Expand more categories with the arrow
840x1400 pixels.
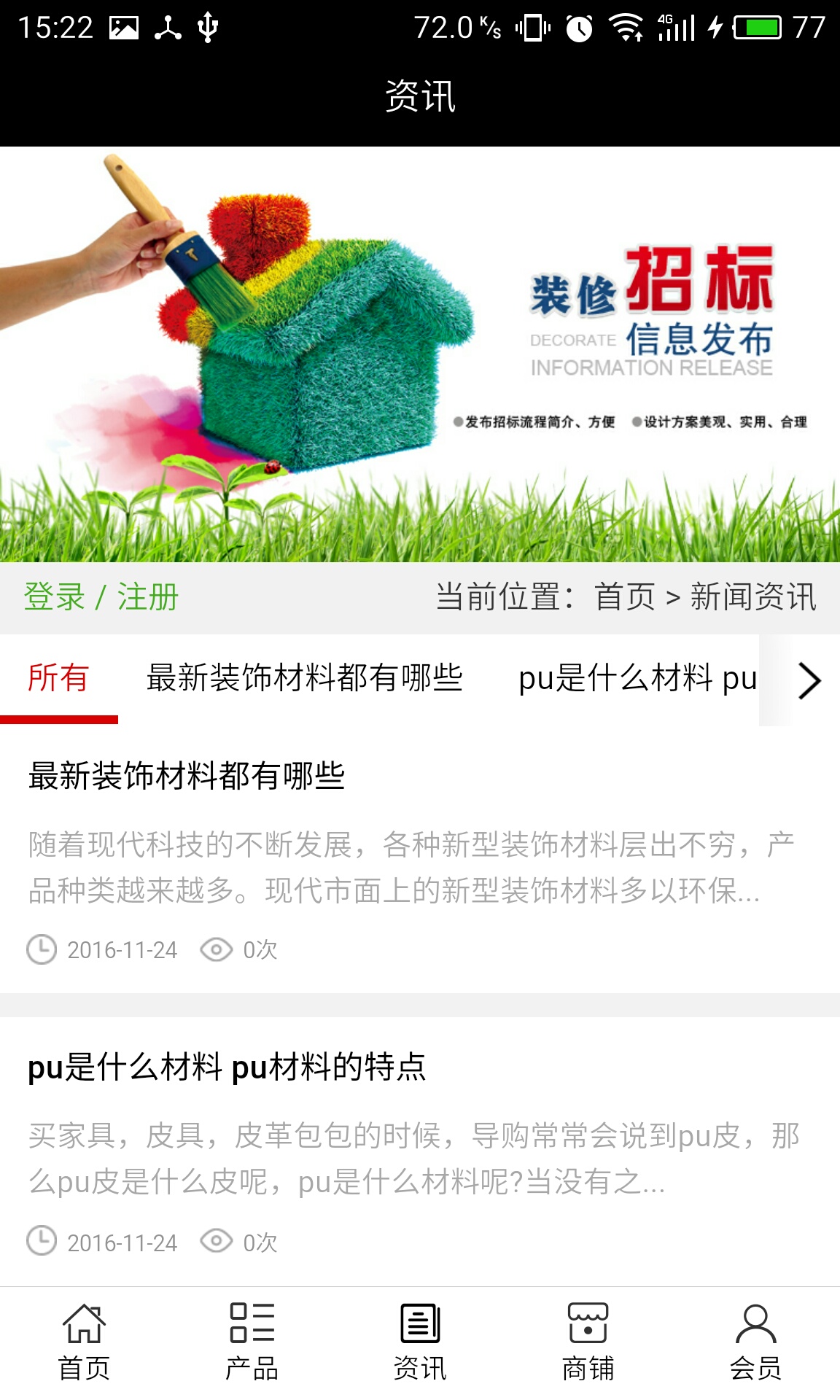[x=808, y=680]
